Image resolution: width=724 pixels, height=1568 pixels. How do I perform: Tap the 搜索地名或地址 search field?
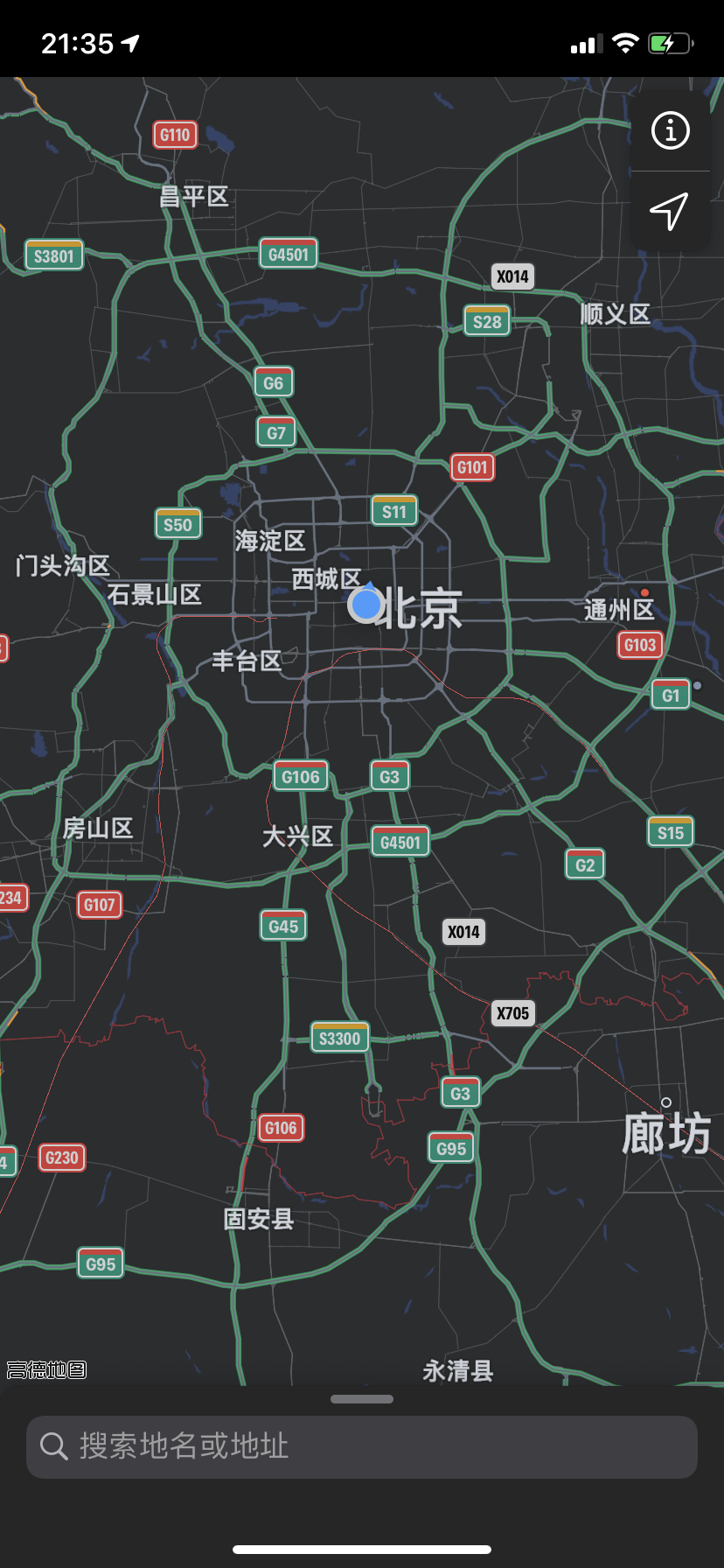pyautogui.click(x=362, y=1446)
